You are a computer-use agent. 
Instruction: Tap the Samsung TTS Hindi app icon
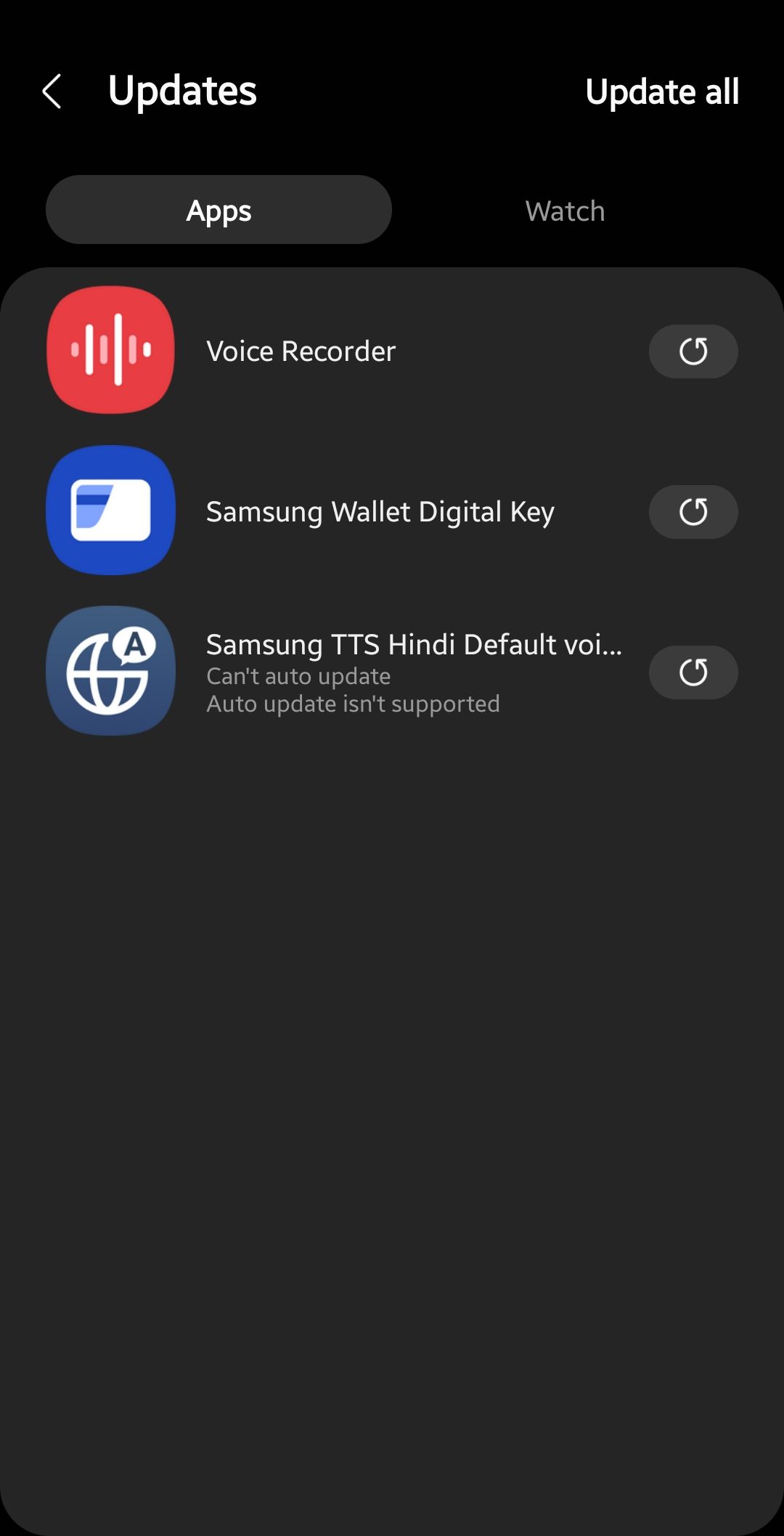[110, 671]
